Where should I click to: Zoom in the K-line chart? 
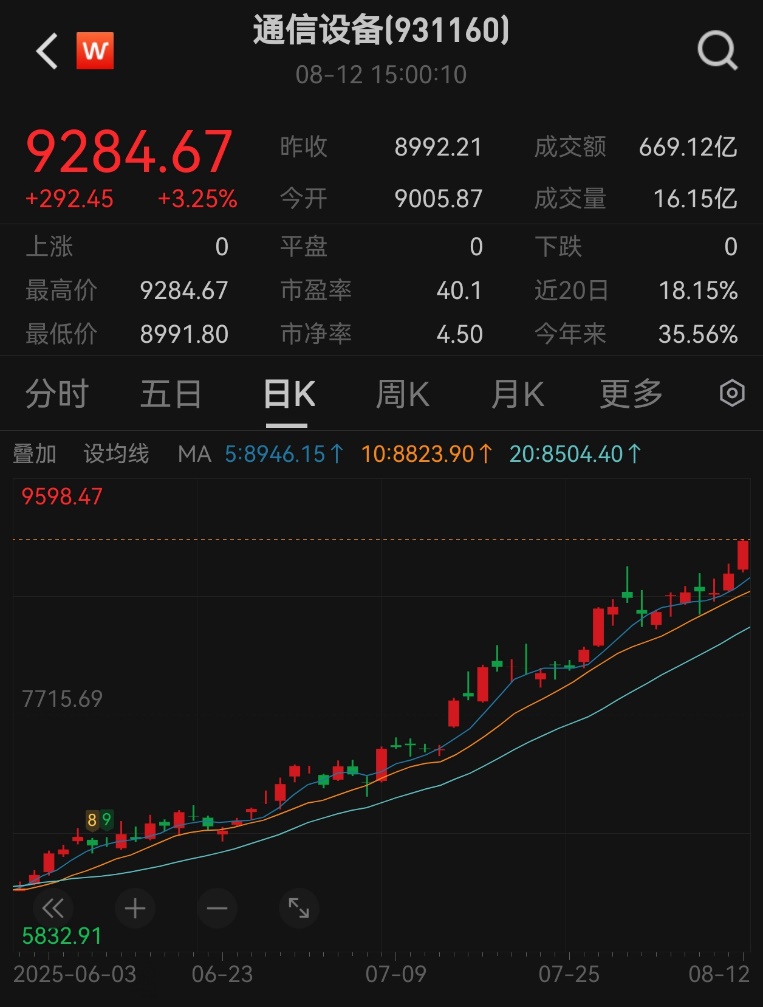coord(135,908)
